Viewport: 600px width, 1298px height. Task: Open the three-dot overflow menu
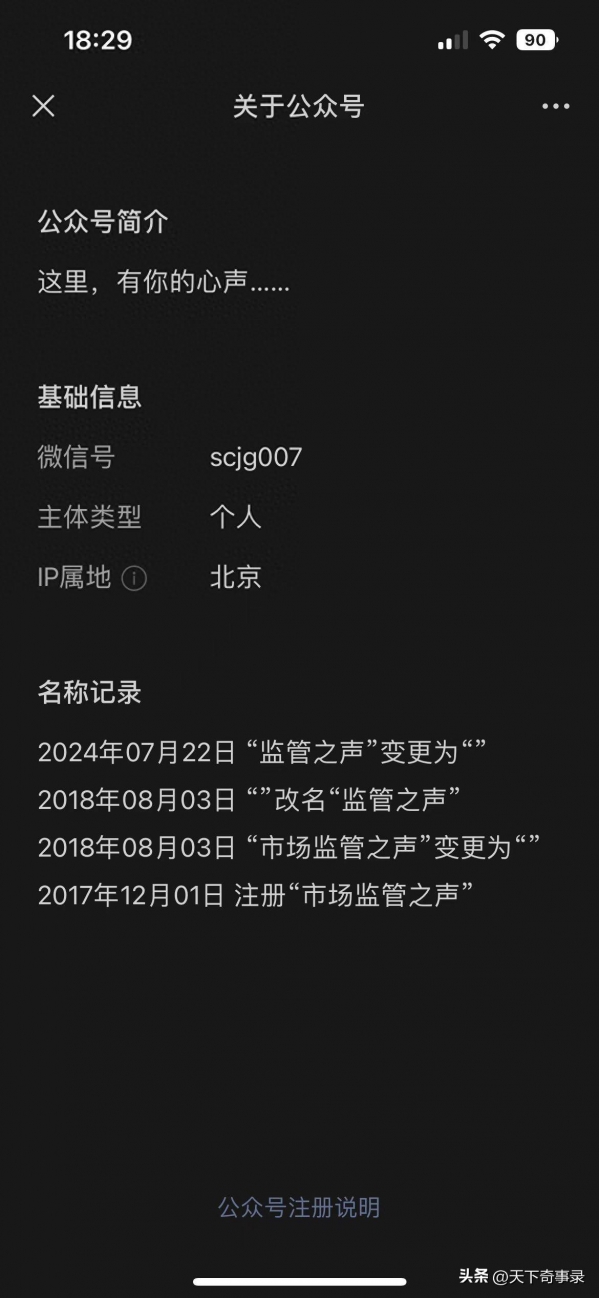coord(555,106)
